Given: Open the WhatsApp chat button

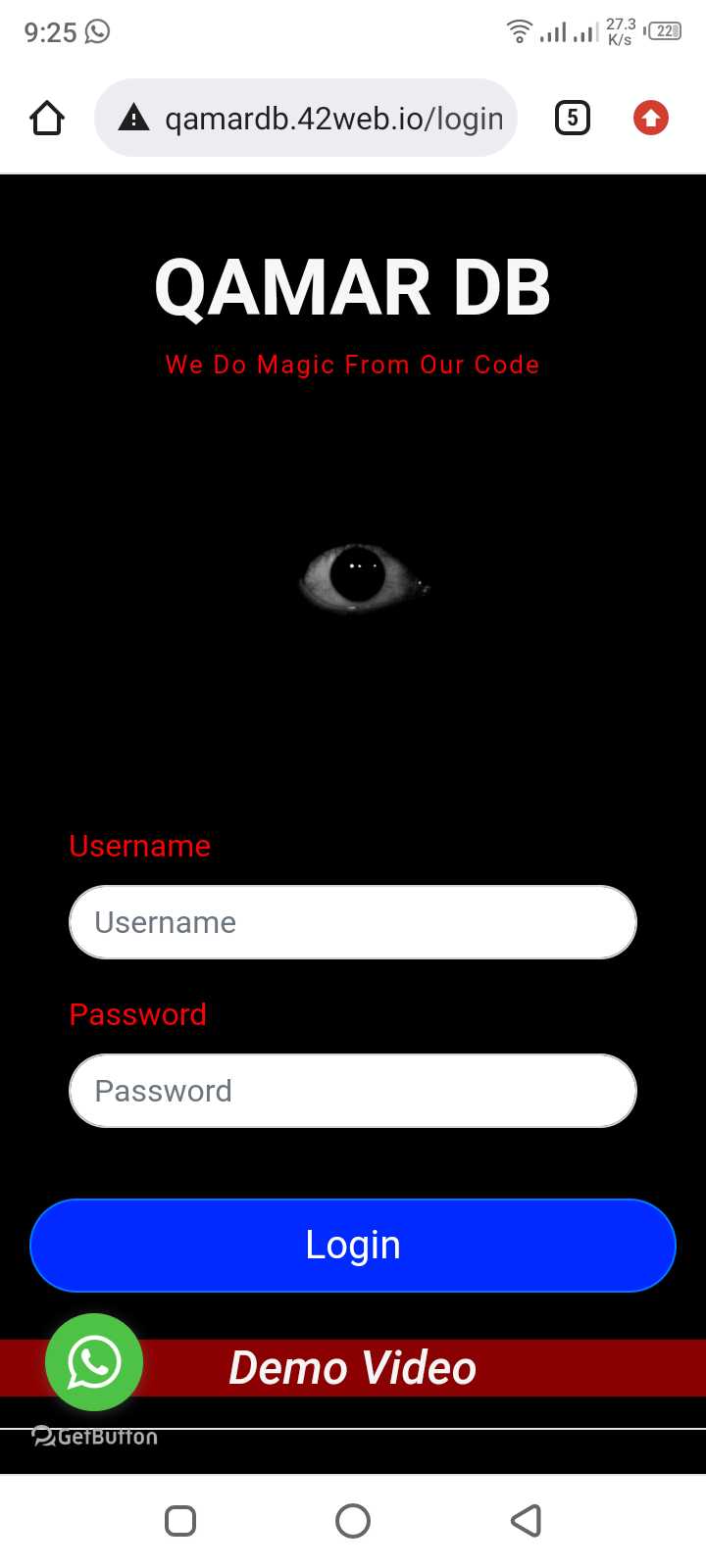Looking at the screenshot, I should coord(94,1362).
